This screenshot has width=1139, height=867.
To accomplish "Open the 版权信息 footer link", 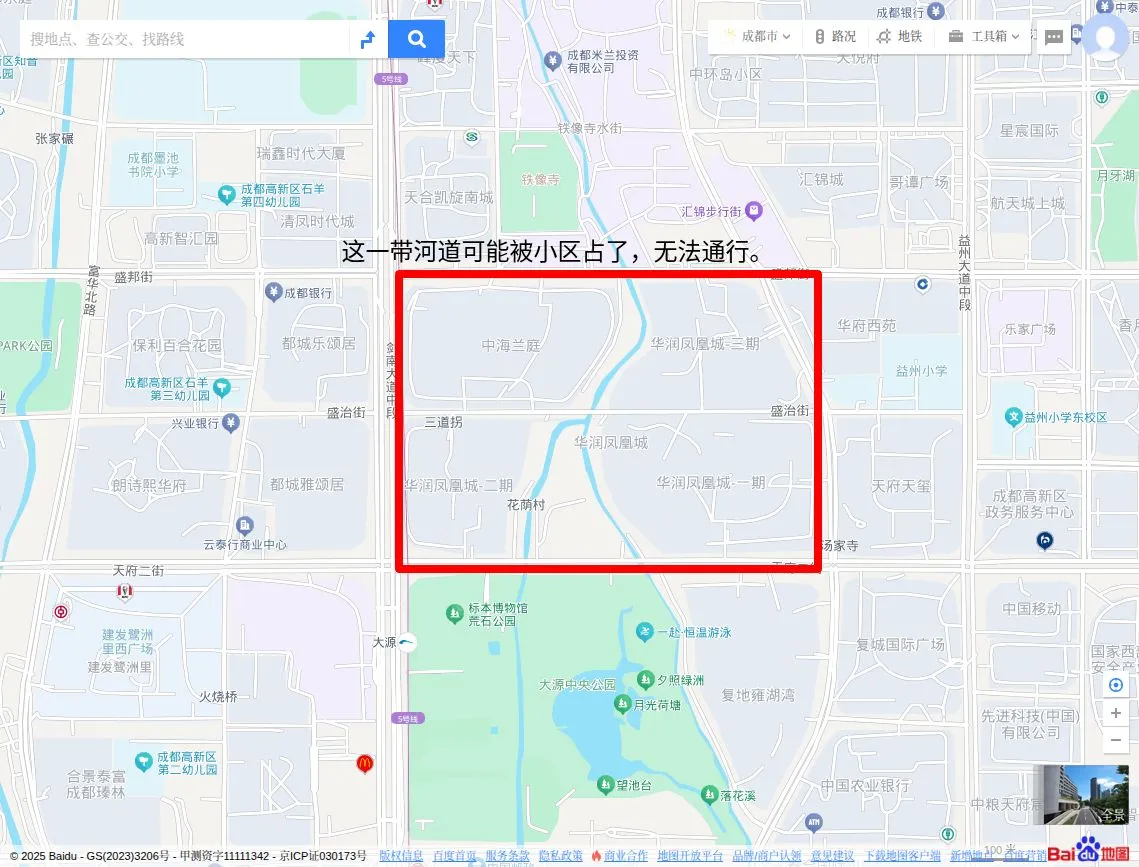I will tap(401, 856).
